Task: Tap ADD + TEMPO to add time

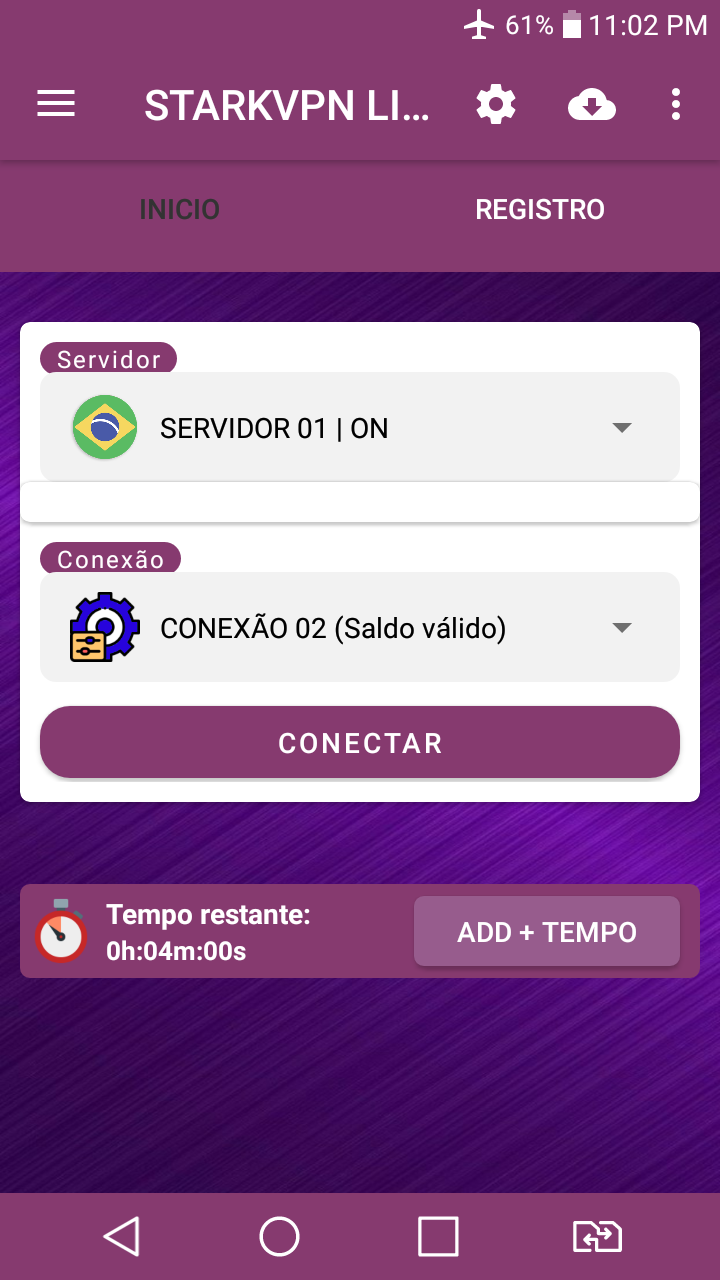Action: pos(547,932)
